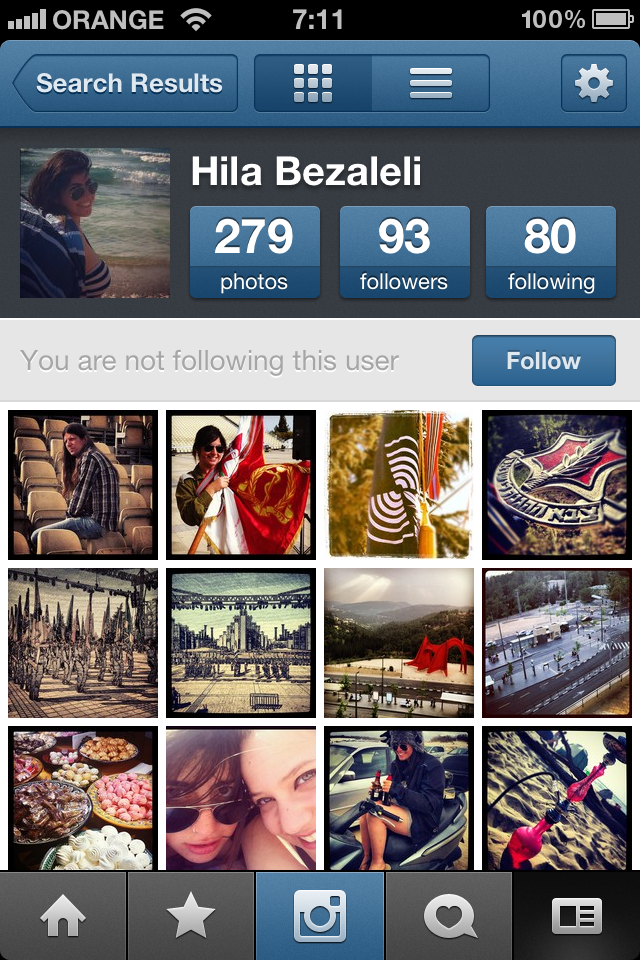Image resolution: width=640 pixels, height=960 pixels.
Task: Switch to list view layout
Action: pos(431,83)
